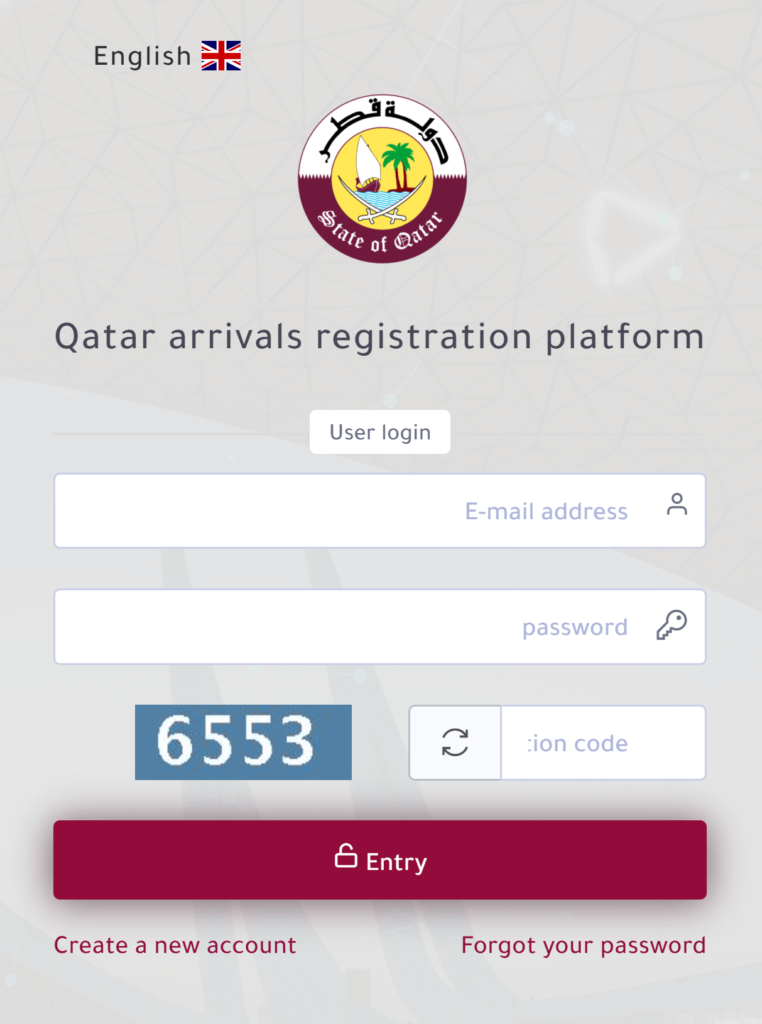Switch language via English selector
This screenshot has width=762, height=1024.
(x=166, y=56)
